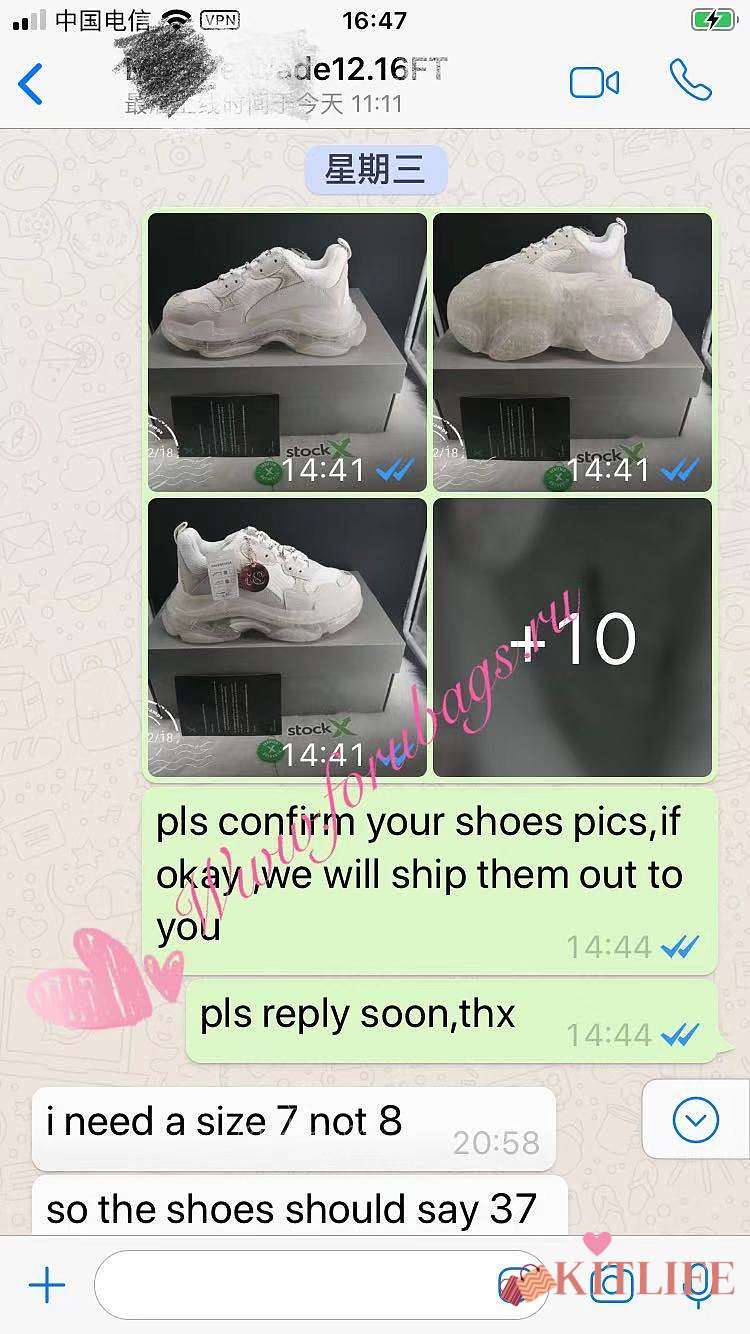Open the third shoe photo with tag
Image resolution: width=750 pixels, height=1334 pixels.
pos(287,637)
